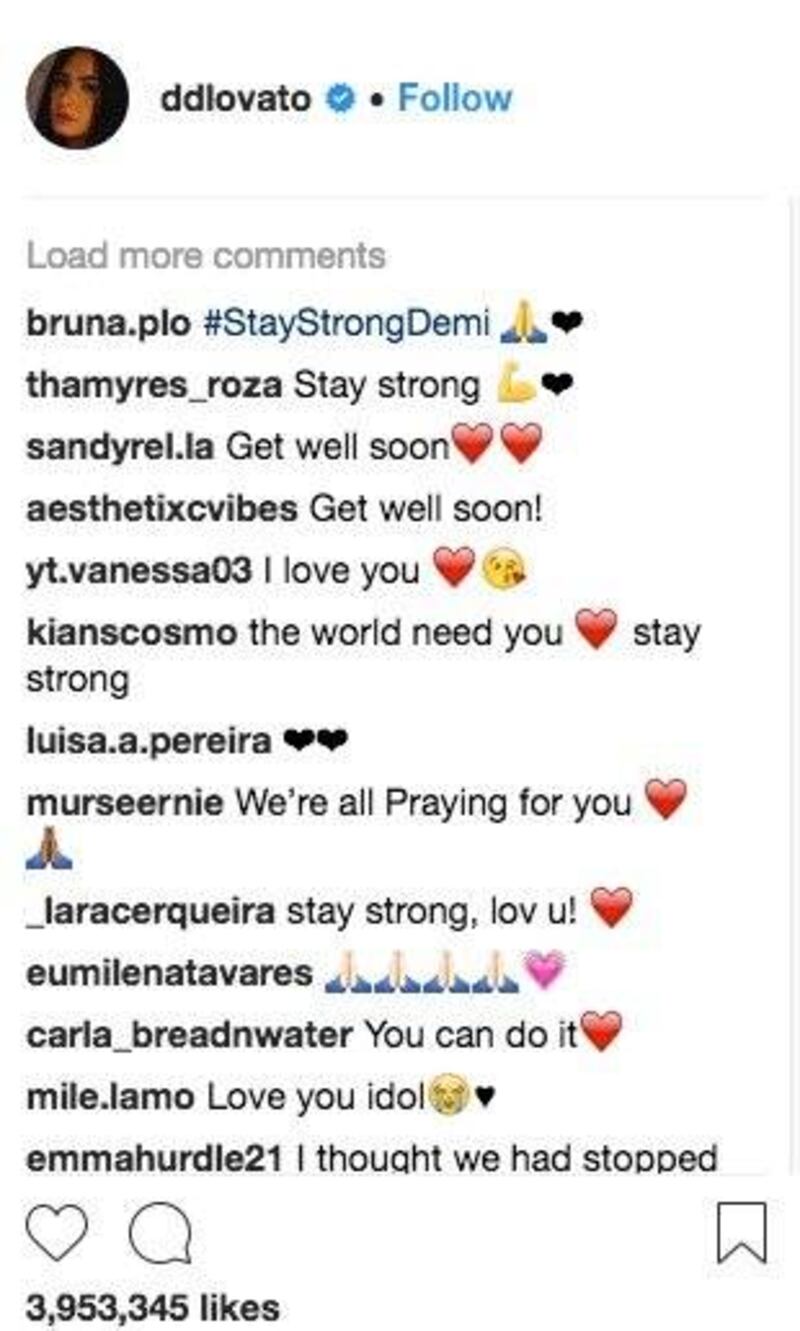View bruna.plo's profile
The height and width of the screenshot is (1331, 800).
[106, 324]
